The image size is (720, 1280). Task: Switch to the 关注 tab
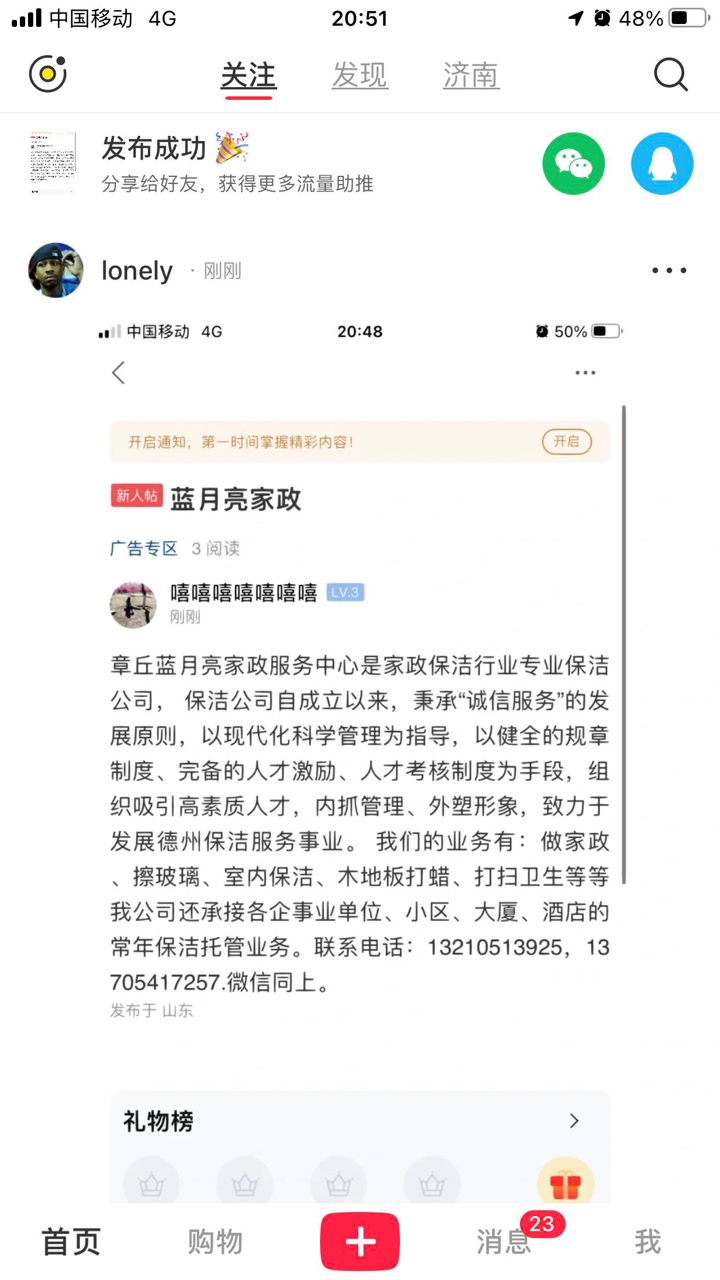pyautogui.click(x=248, y=76)
